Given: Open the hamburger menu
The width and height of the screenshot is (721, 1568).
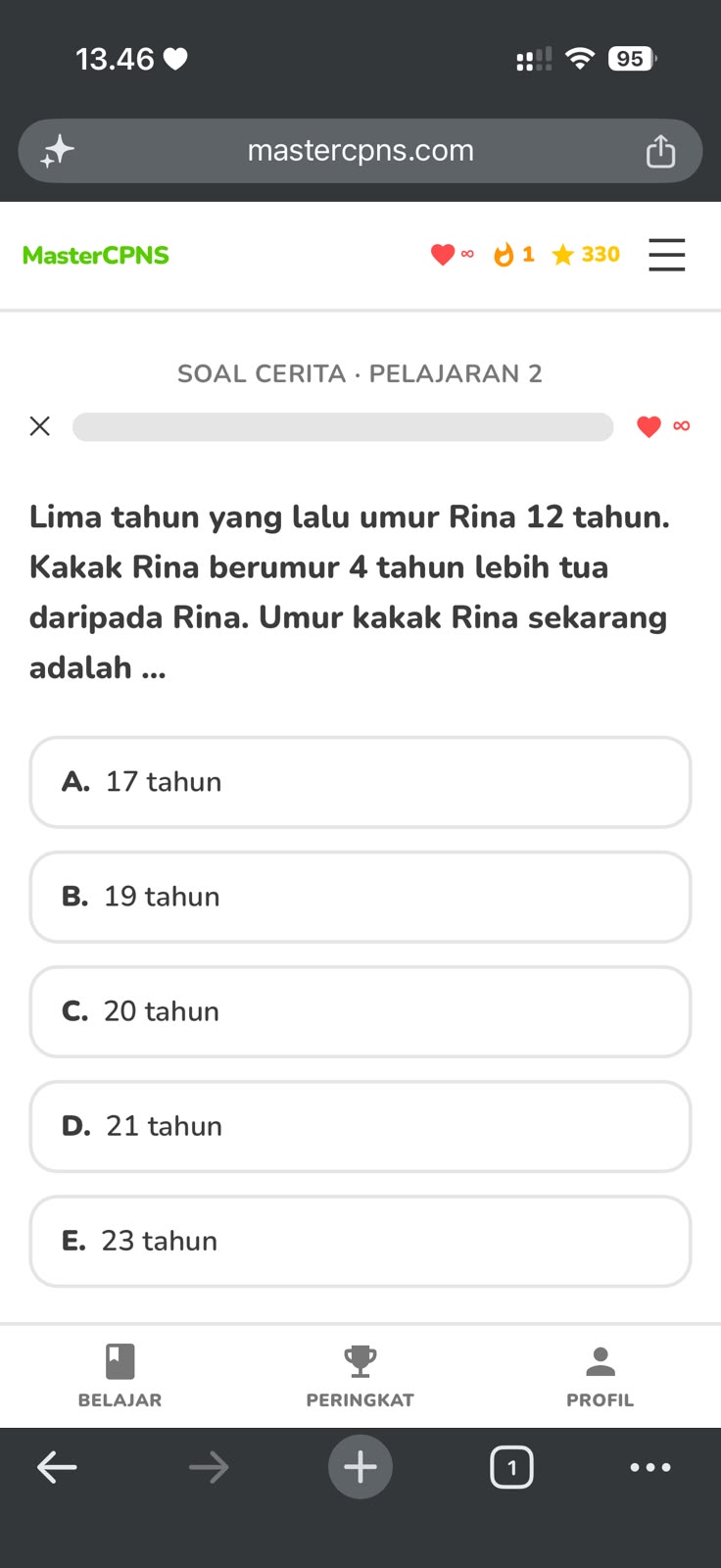Looking at the screenshot, I should (667, 255).
